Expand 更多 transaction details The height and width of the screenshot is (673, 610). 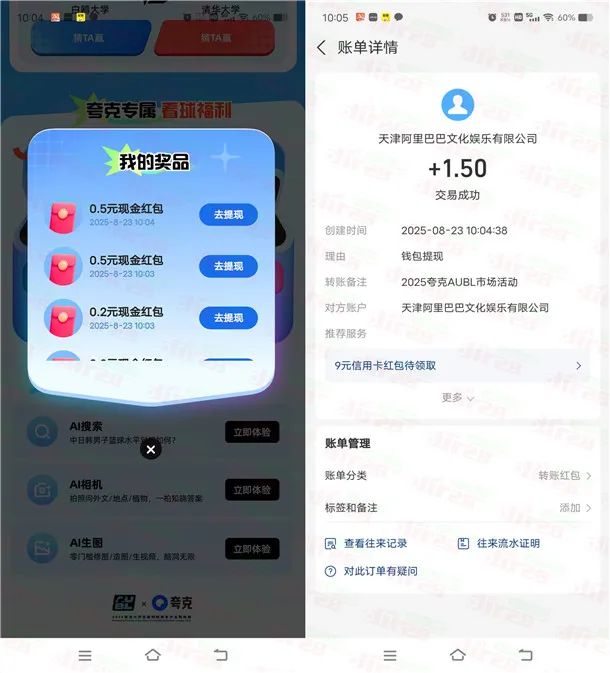[x=458, y=398]
